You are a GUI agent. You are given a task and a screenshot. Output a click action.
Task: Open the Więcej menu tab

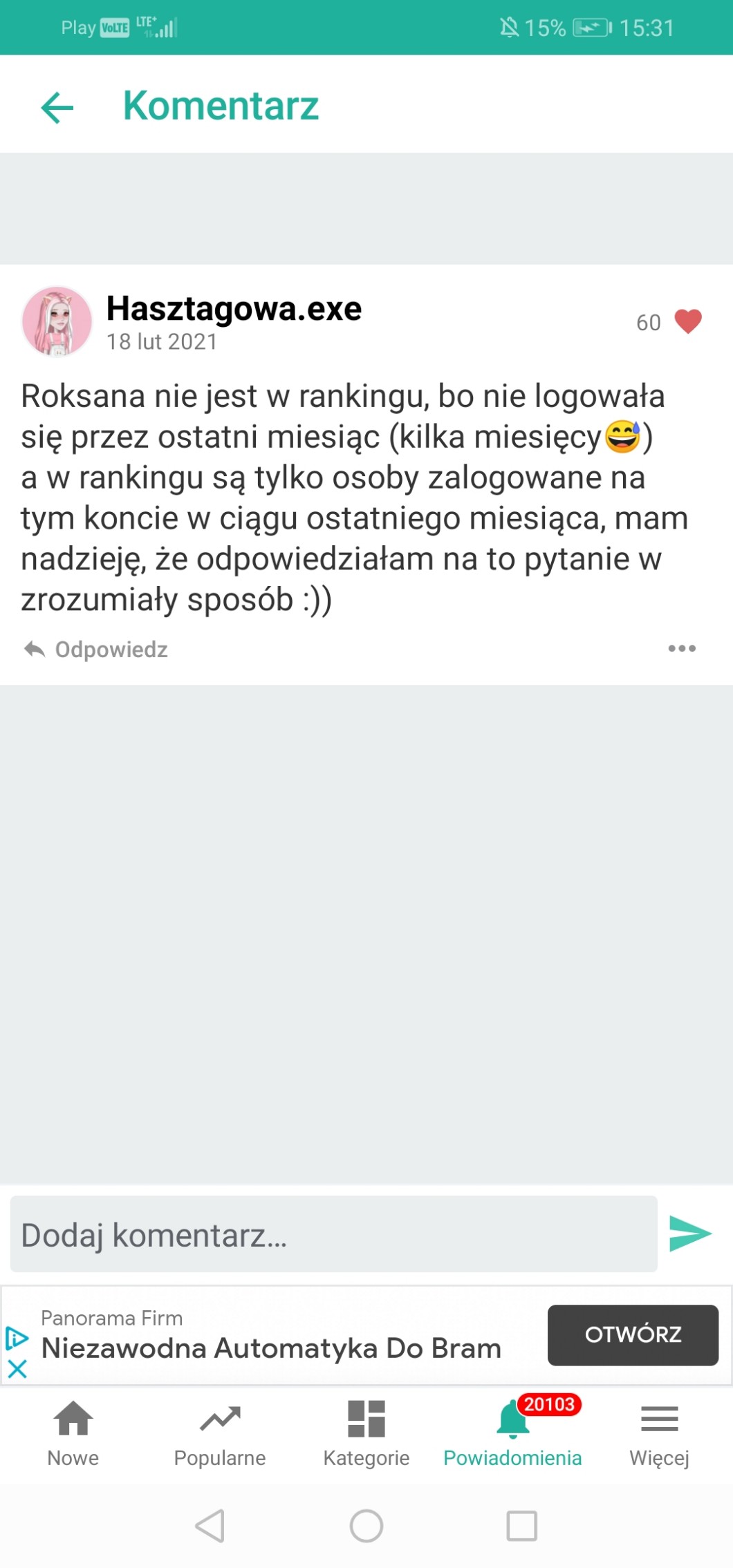click(659, 1434)
